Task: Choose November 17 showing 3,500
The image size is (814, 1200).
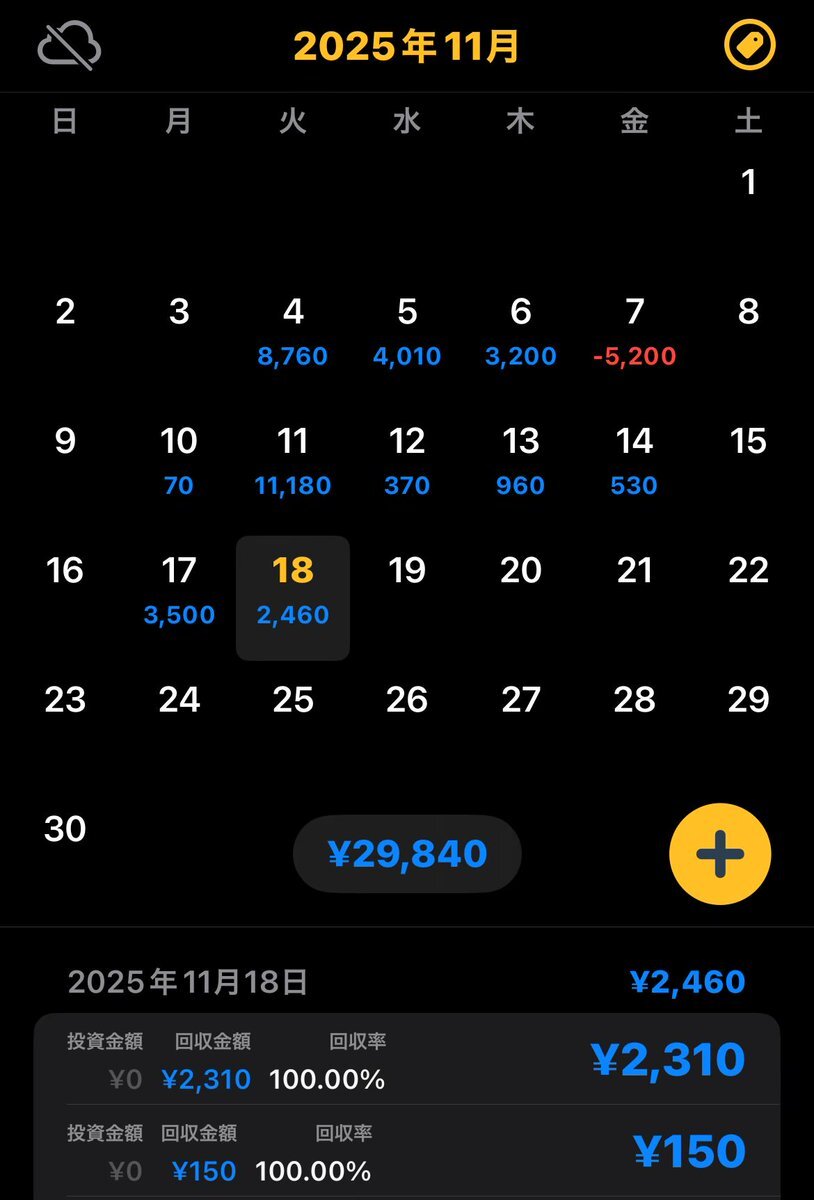Action: 179,590
